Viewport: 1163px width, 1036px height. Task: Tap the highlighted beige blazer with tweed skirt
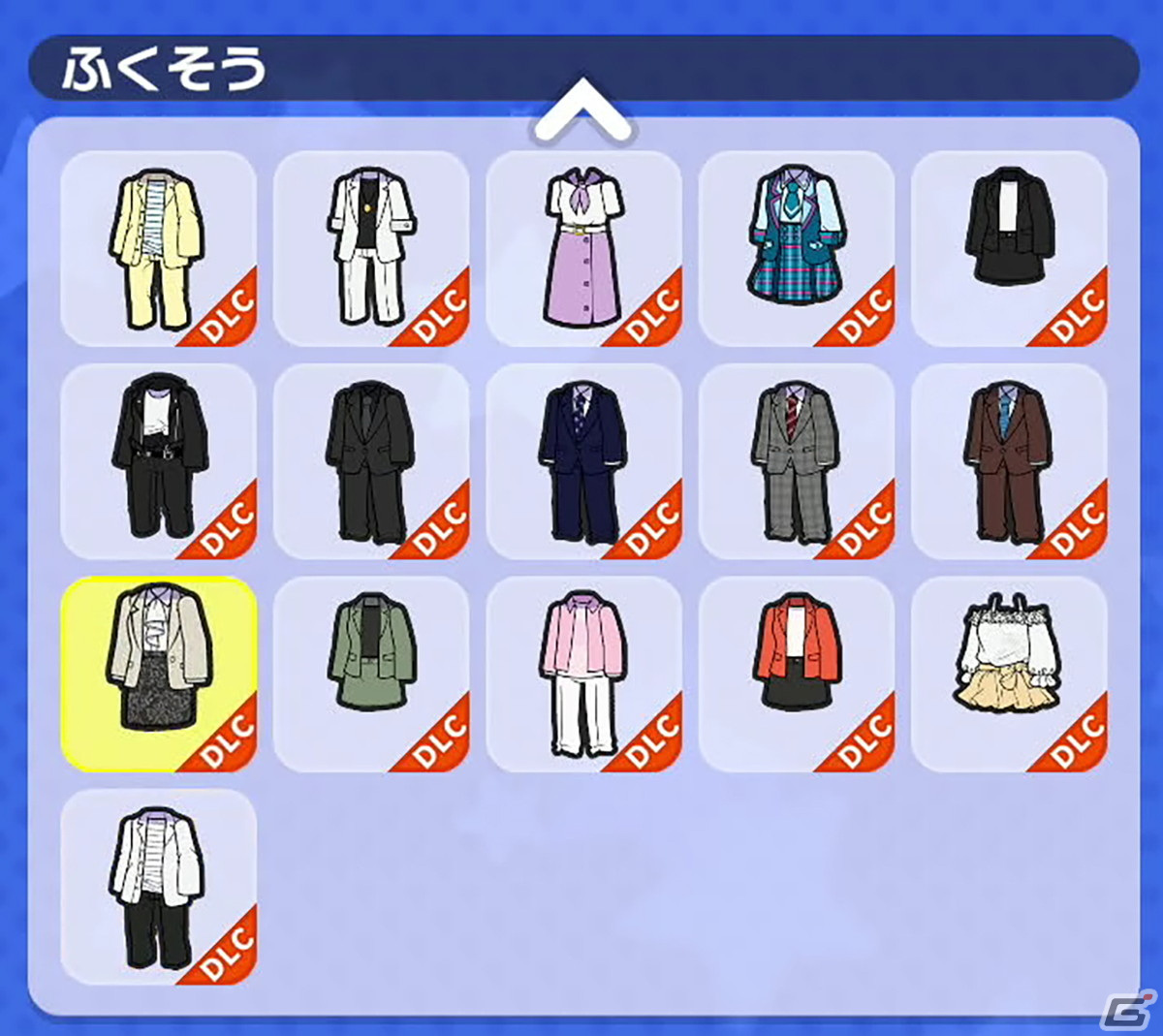point(158,674)
